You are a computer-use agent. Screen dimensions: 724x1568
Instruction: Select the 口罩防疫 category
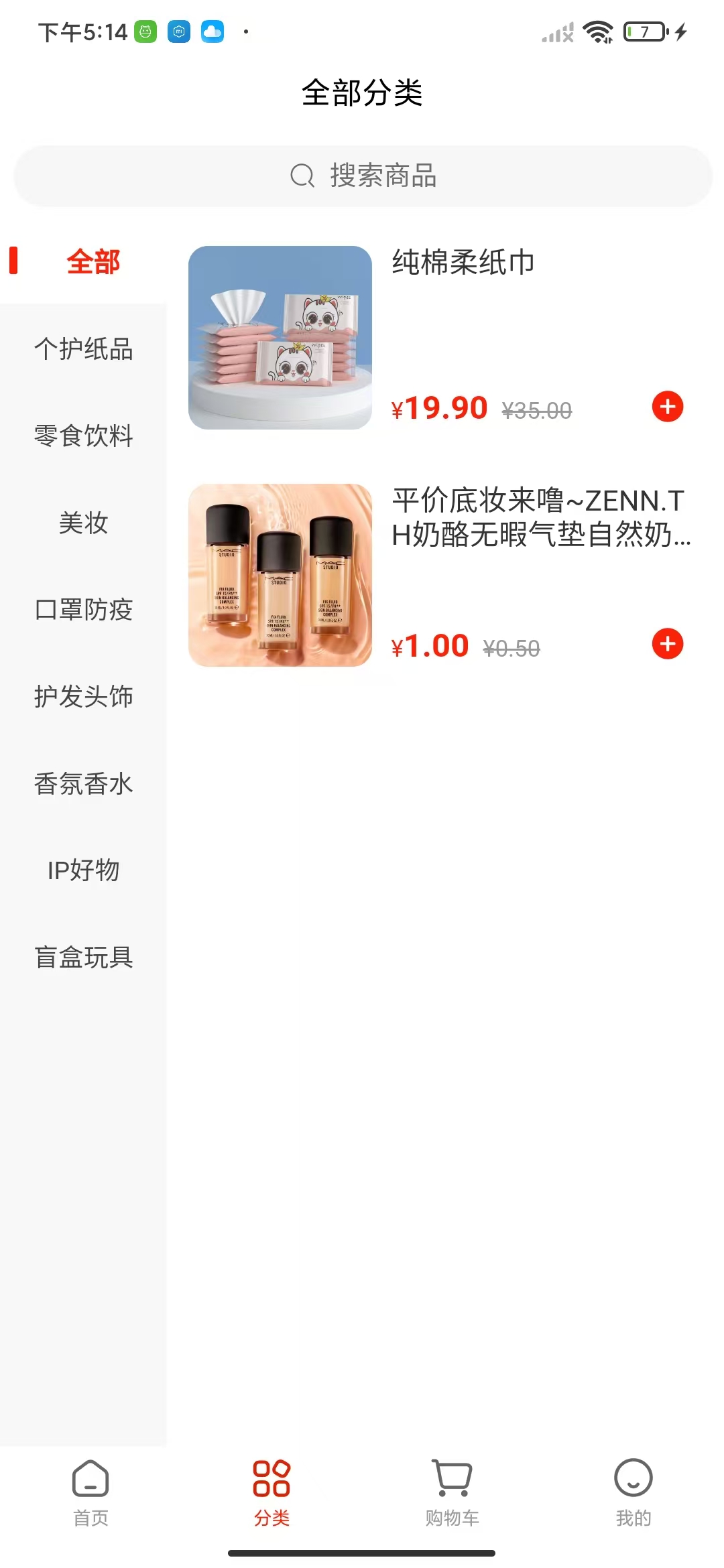(x=84, y=610)
